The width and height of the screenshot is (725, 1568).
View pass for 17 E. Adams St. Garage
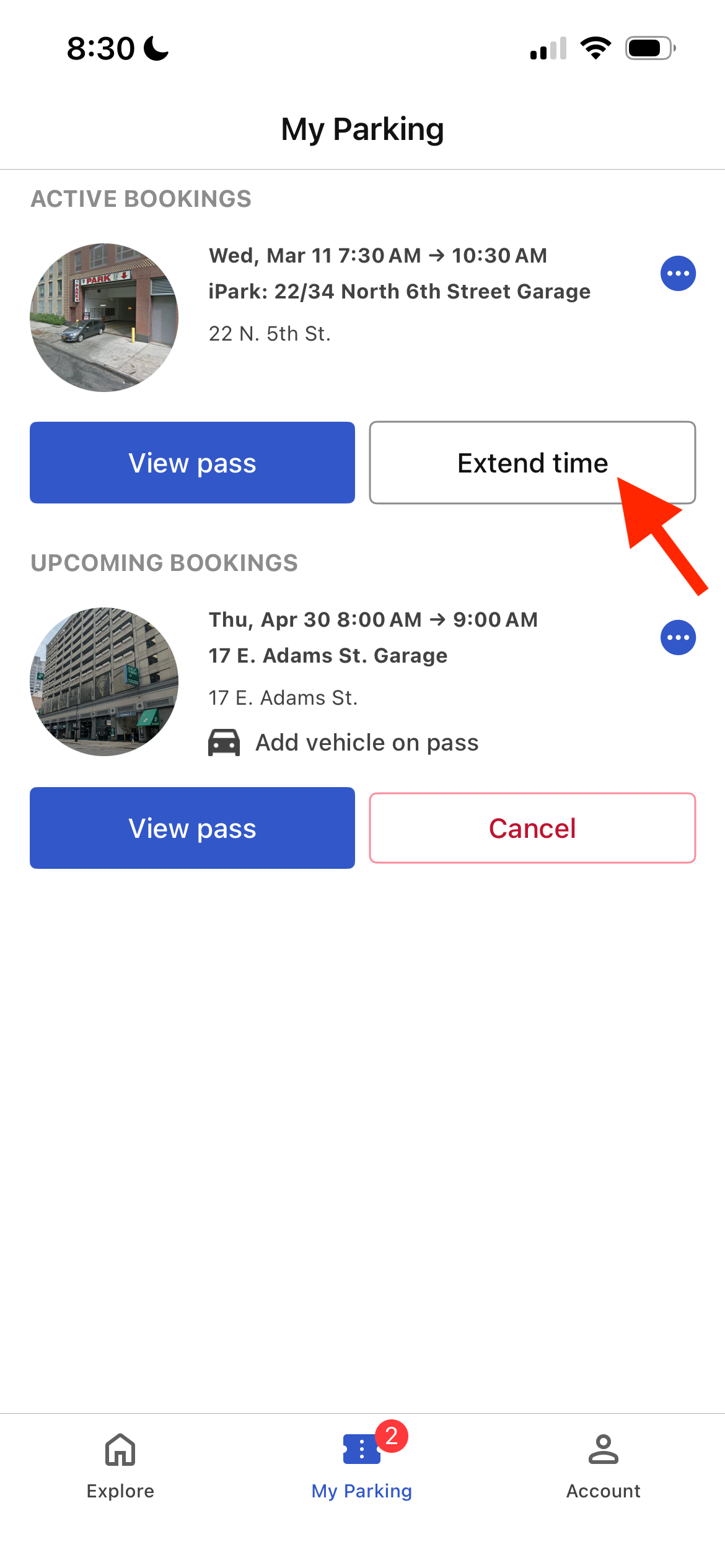192,828
